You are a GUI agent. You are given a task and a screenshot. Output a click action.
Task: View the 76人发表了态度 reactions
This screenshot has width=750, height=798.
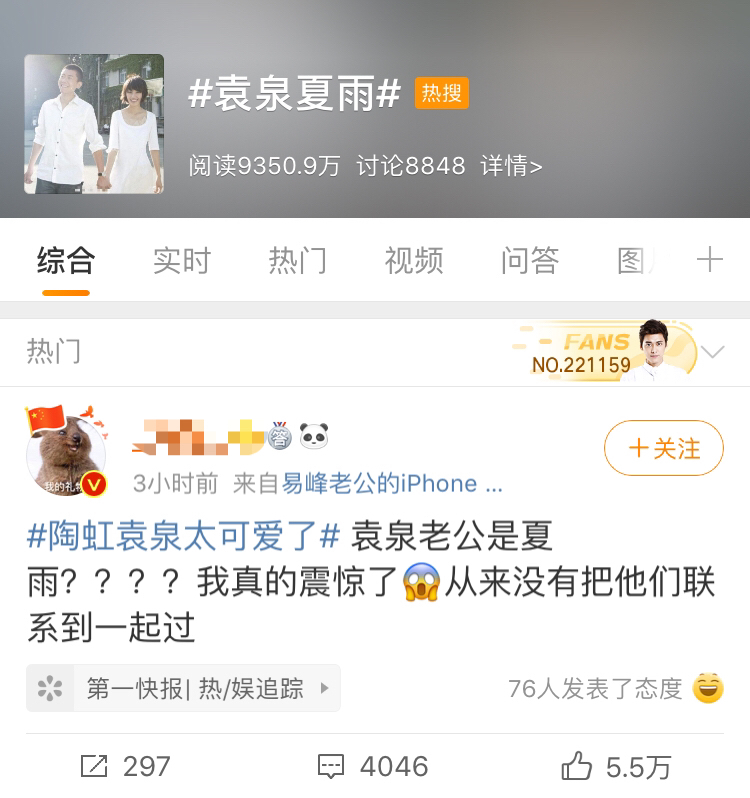pos(614,688)
